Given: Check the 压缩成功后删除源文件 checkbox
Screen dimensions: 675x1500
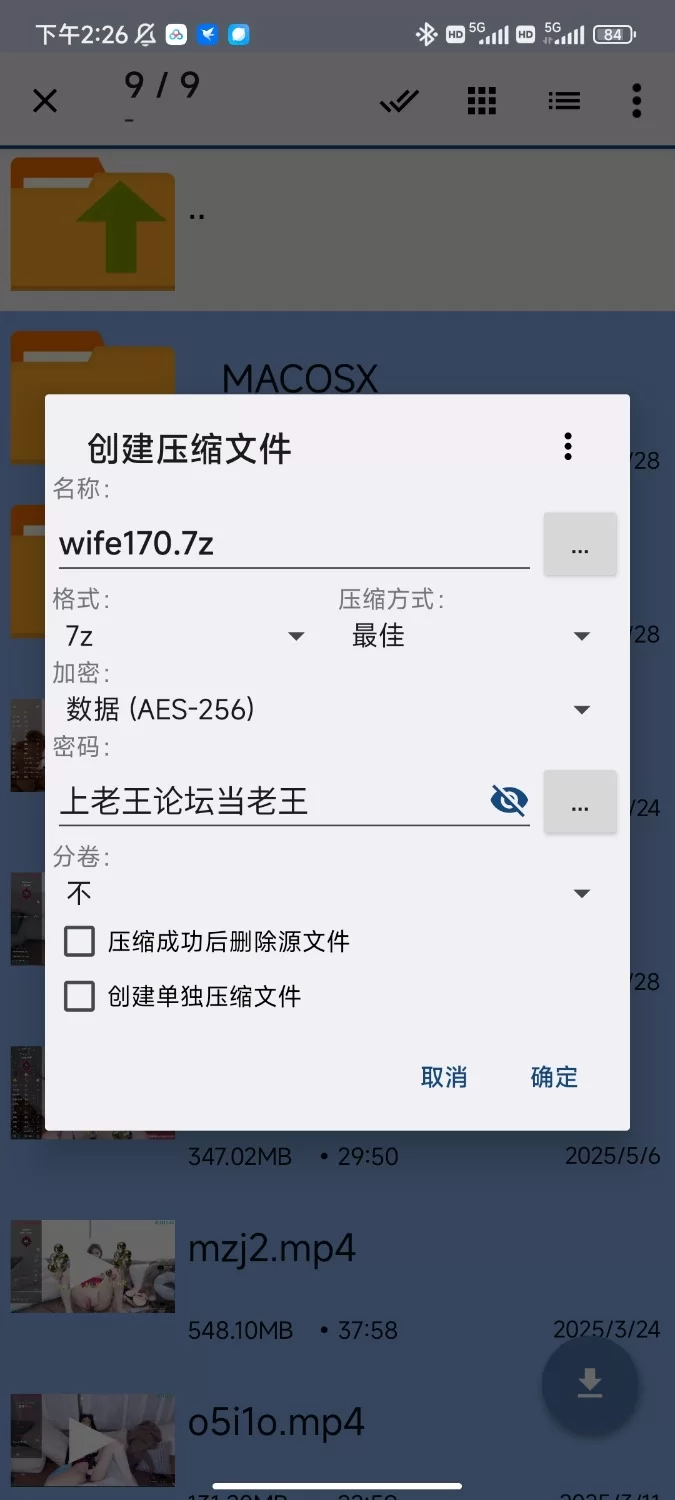Looking at the screenshot, I should click(79, 942).
